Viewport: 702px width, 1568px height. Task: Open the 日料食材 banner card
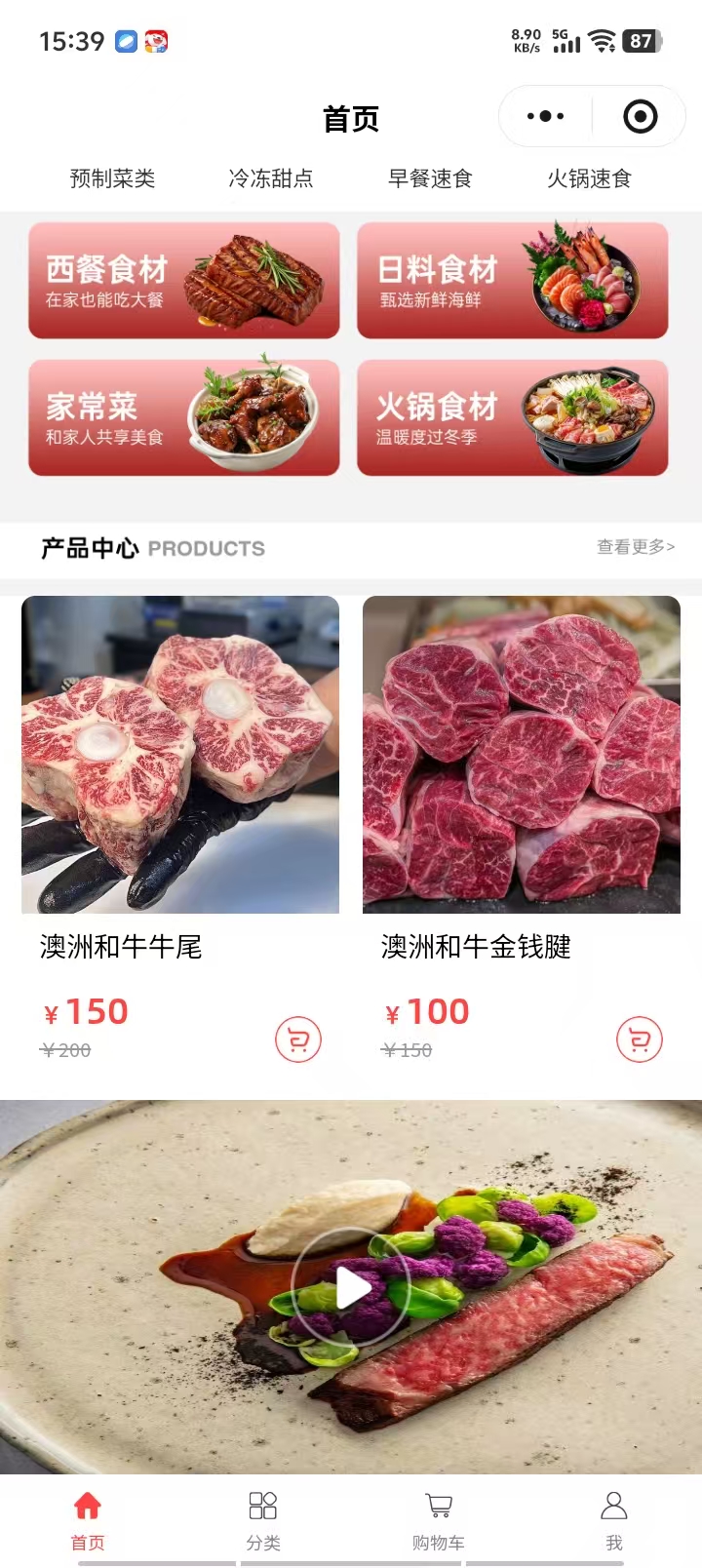(x=513, y=281)
